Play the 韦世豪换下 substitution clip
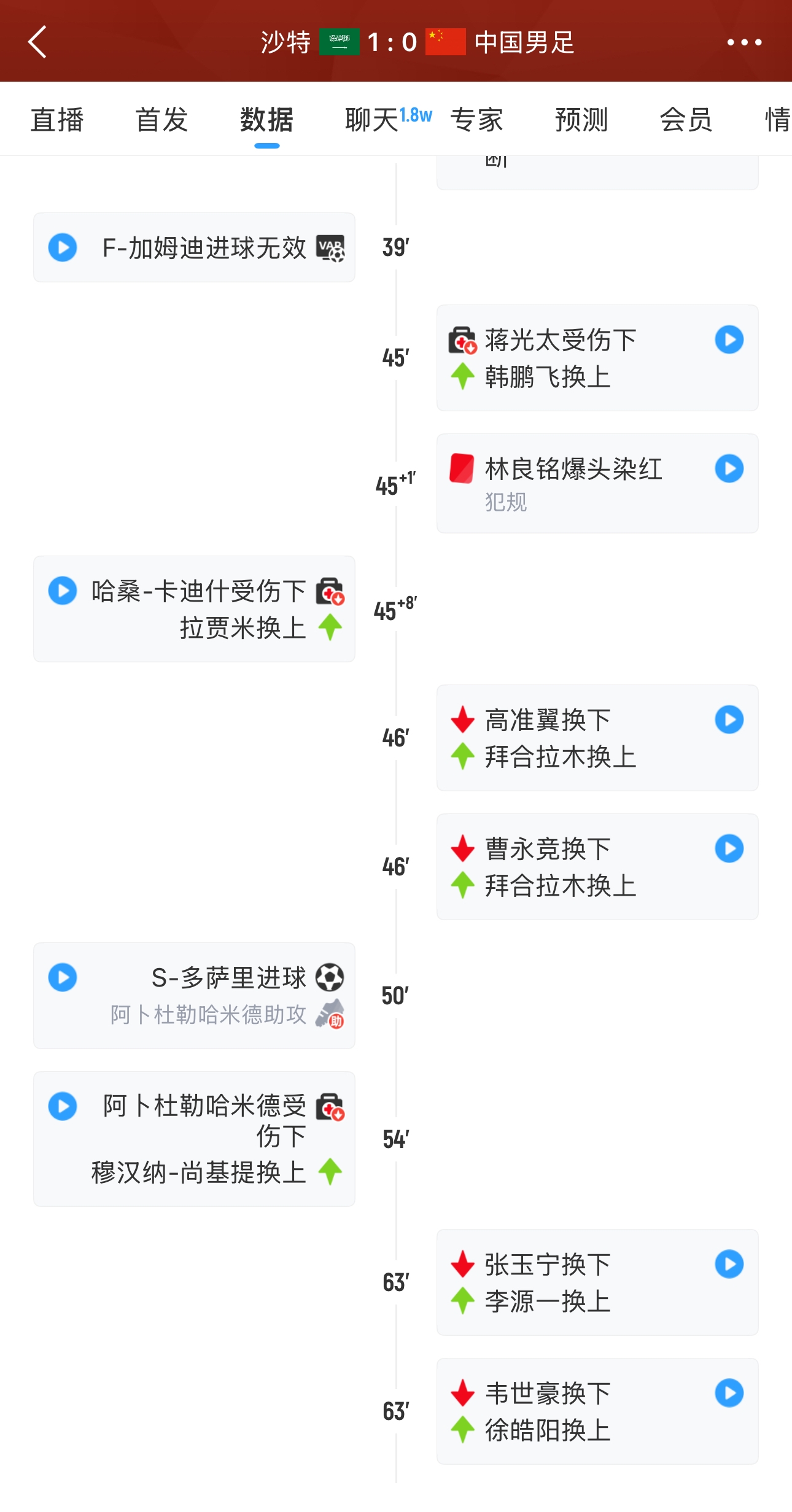This screenshot has height=1512, width=792. (x=729, y=1393)
